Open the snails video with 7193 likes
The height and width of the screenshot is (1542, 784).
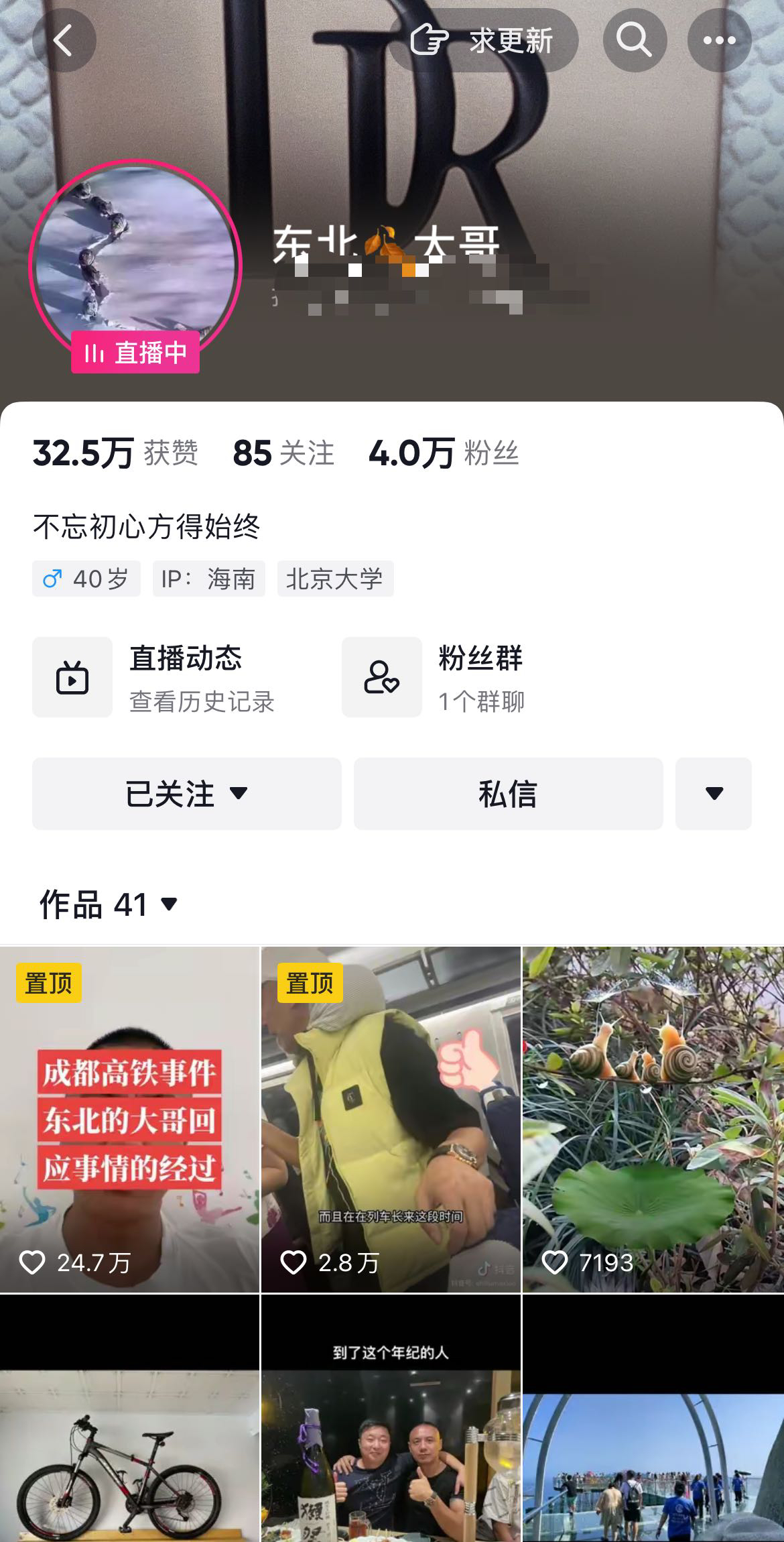tap(653, 1120)
